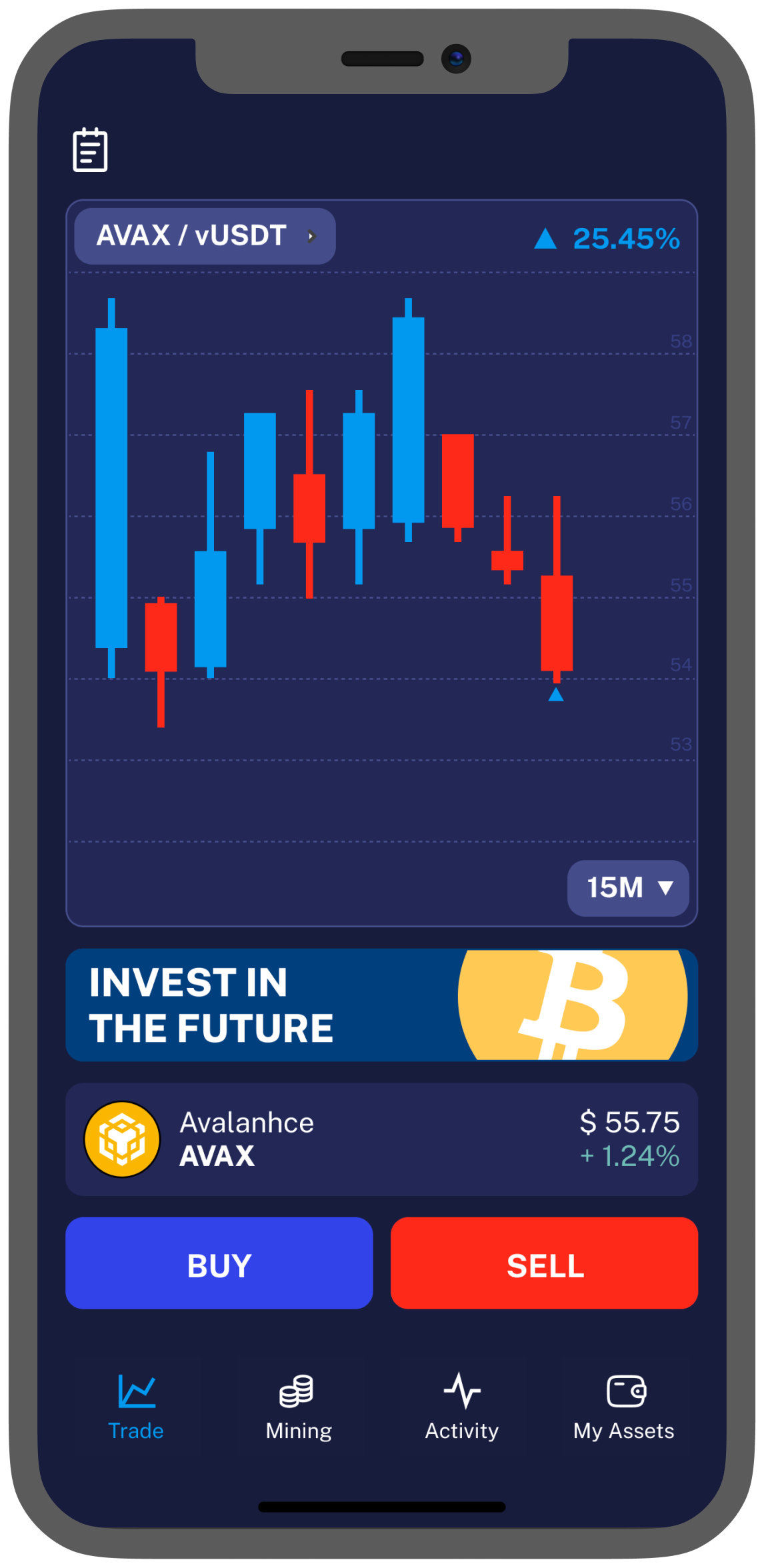Open the Invest in the Future banner
The image size is (764, 1568).
[x=381, y=1005]
